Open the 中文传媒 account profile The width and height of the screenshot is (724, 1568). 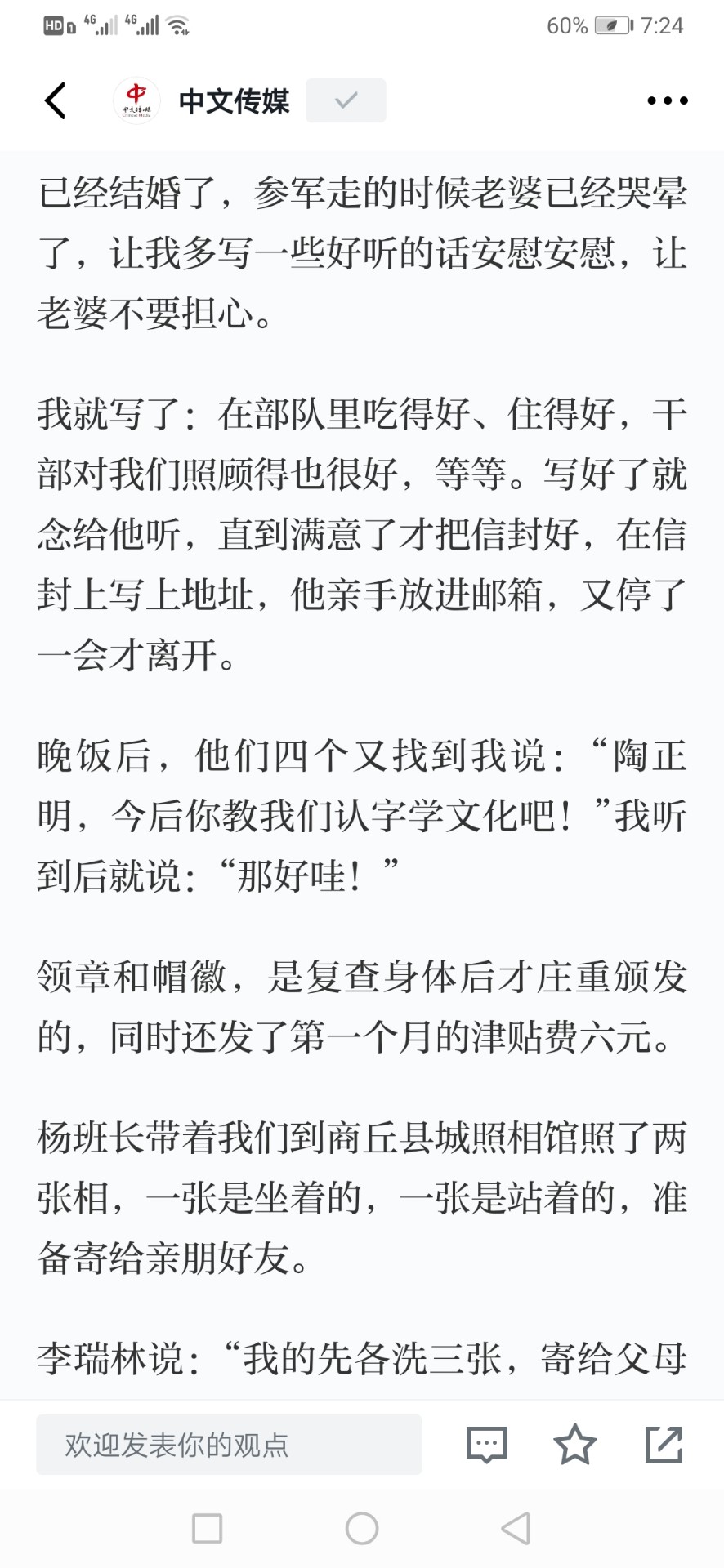pyautogui.click(x=201, y=100)
